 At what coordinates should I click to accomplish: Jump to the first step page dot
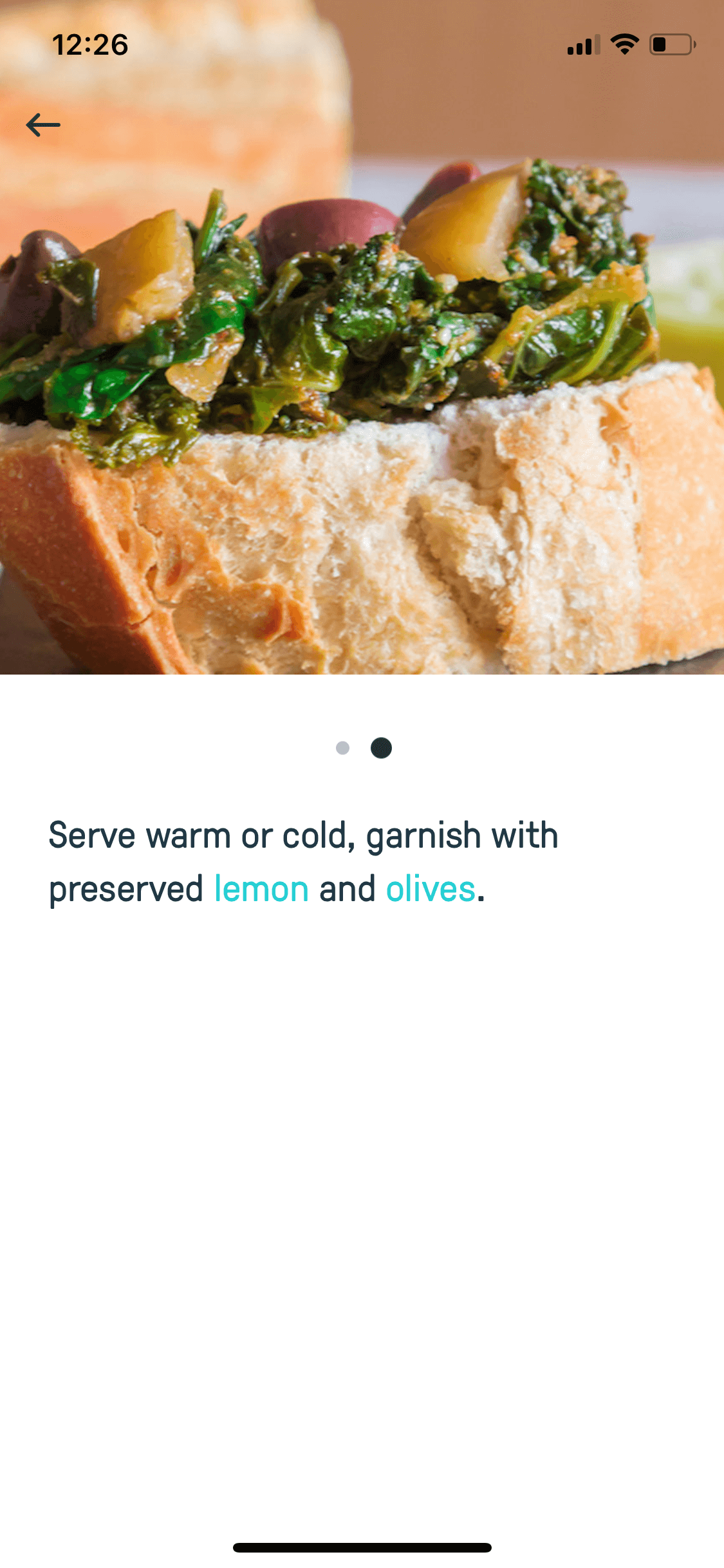pyautogui.click(x=342, y=747)
